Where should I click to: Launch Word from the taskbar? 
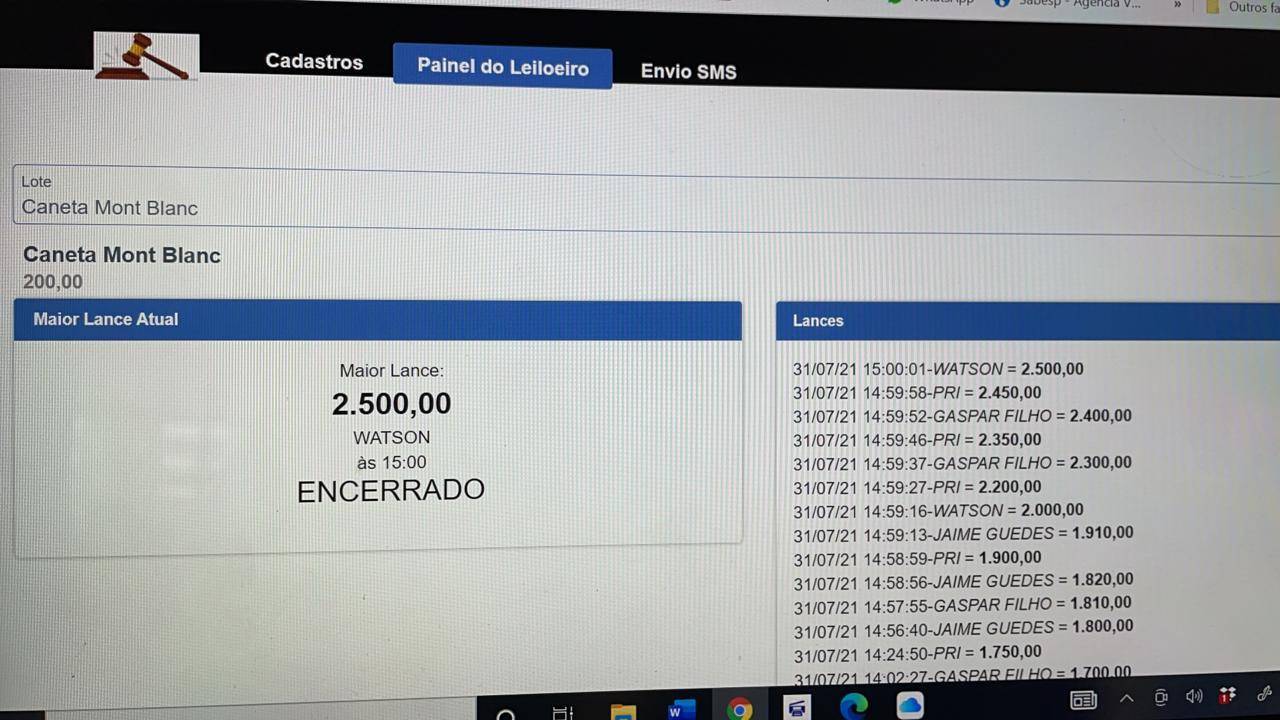680,711
